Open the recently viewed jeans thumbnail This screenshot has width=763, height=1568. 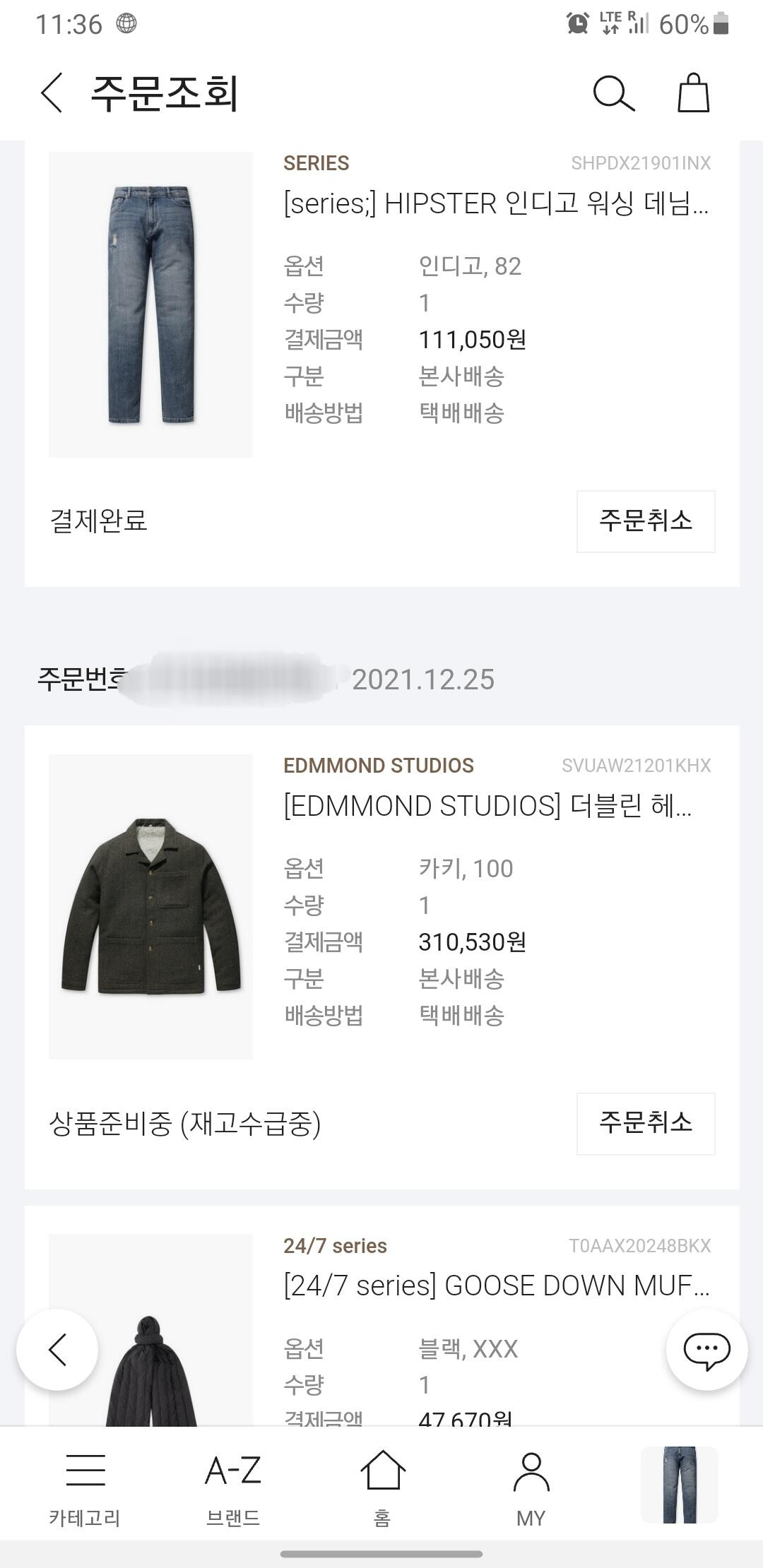tap(679, 1485)
